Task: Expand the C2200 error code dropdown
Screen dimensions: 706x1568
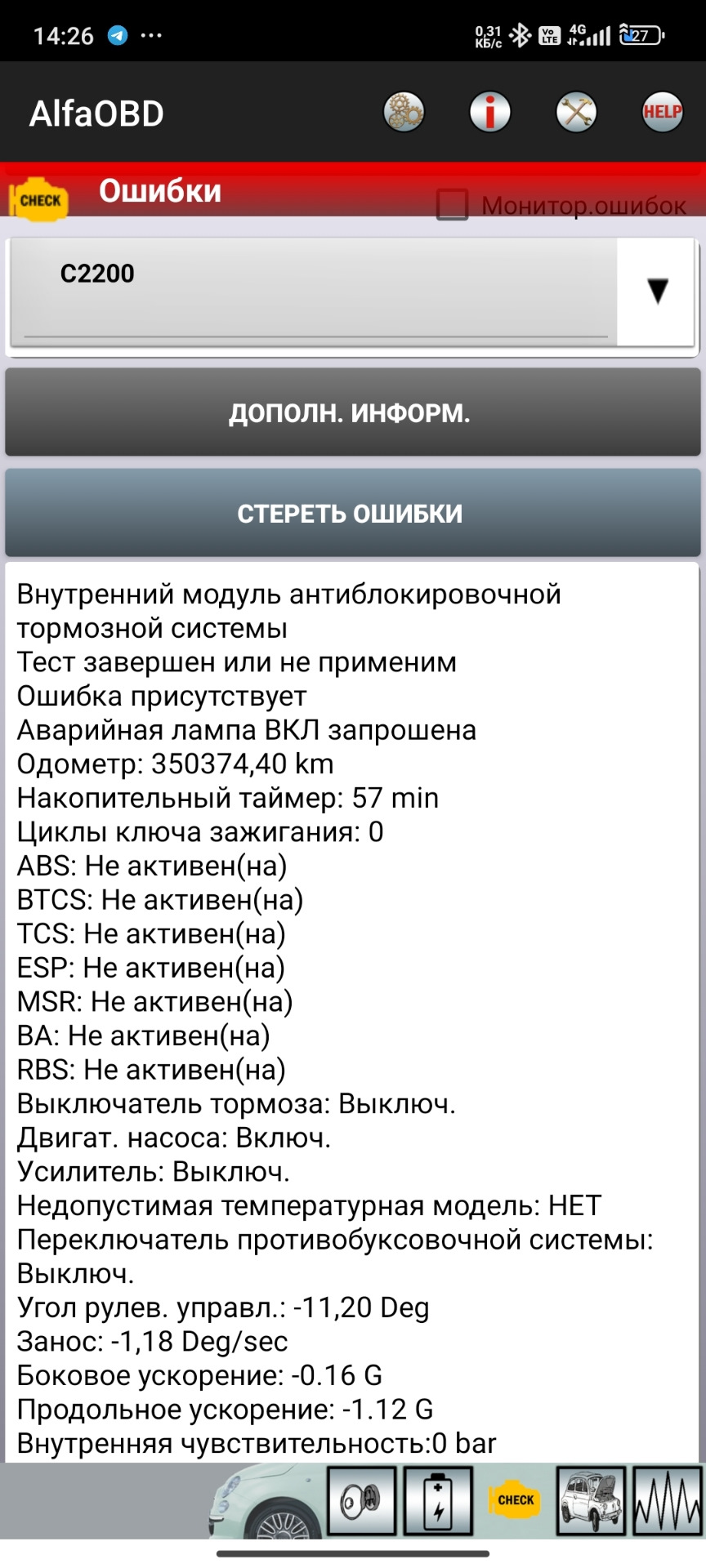Action: (657, 292)
